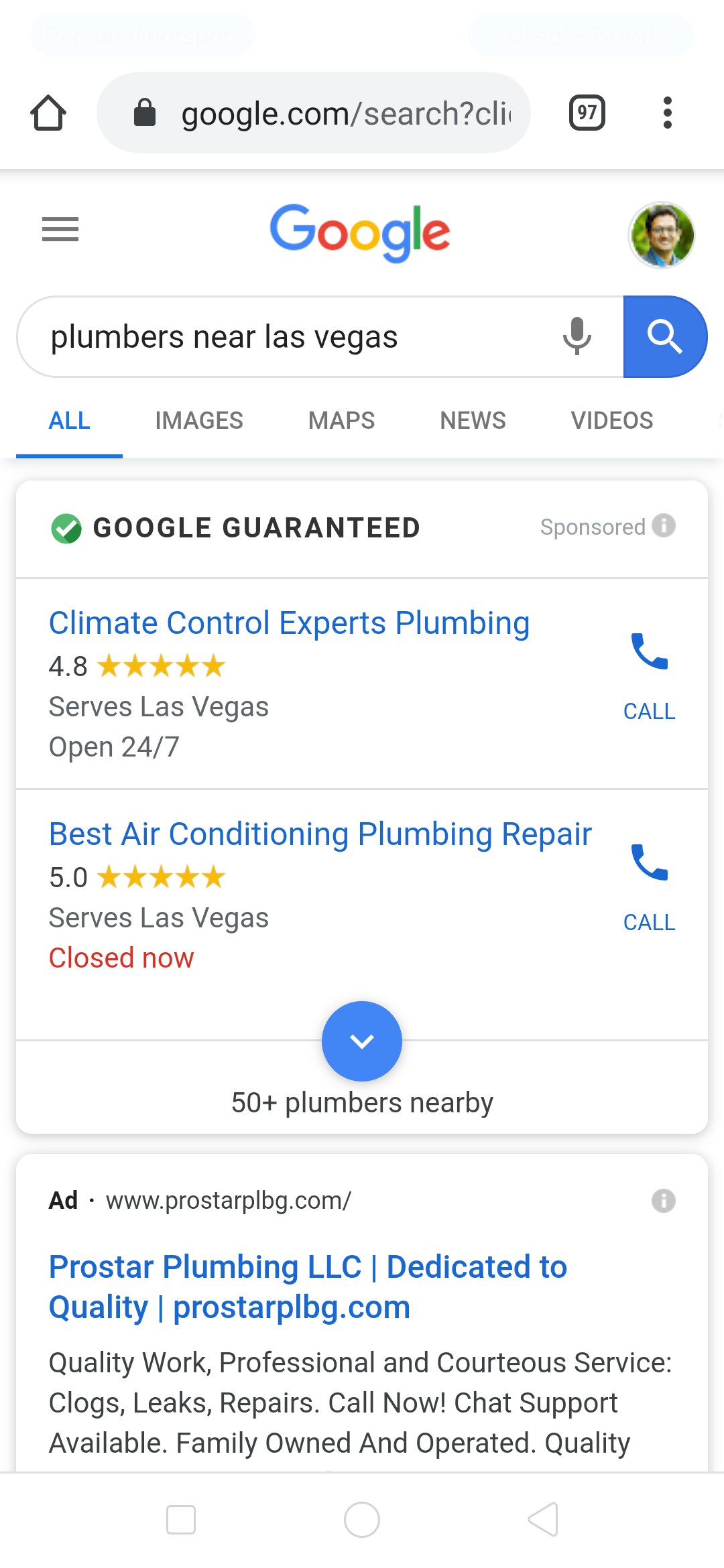Switch to the Images tab
This screenshot has width=724, height=1568.
click(x=199, y=421)
